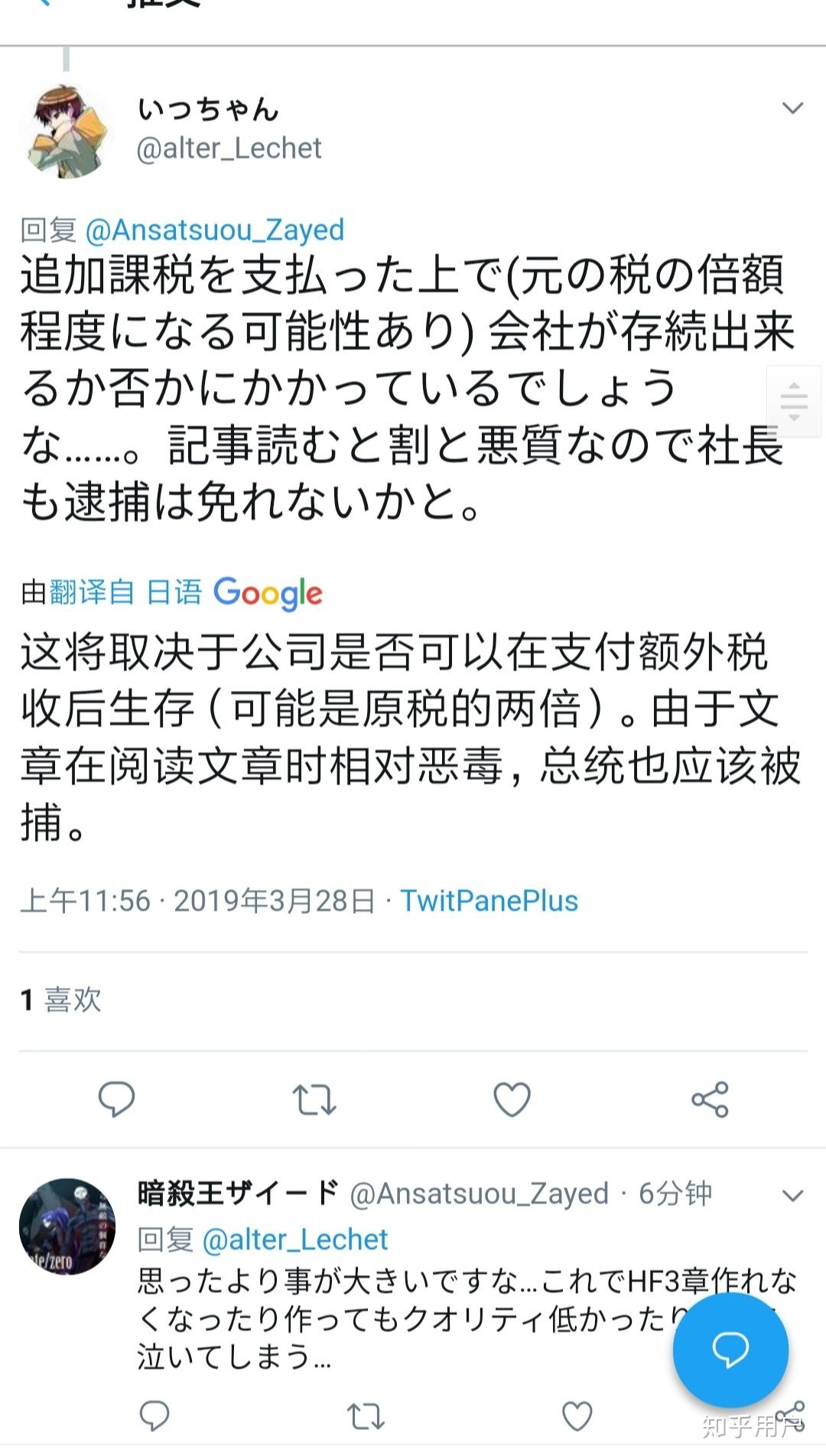Screen dimensions: 826x1456
Task: Share いっちゃん's tweet
Action: 710,1099
